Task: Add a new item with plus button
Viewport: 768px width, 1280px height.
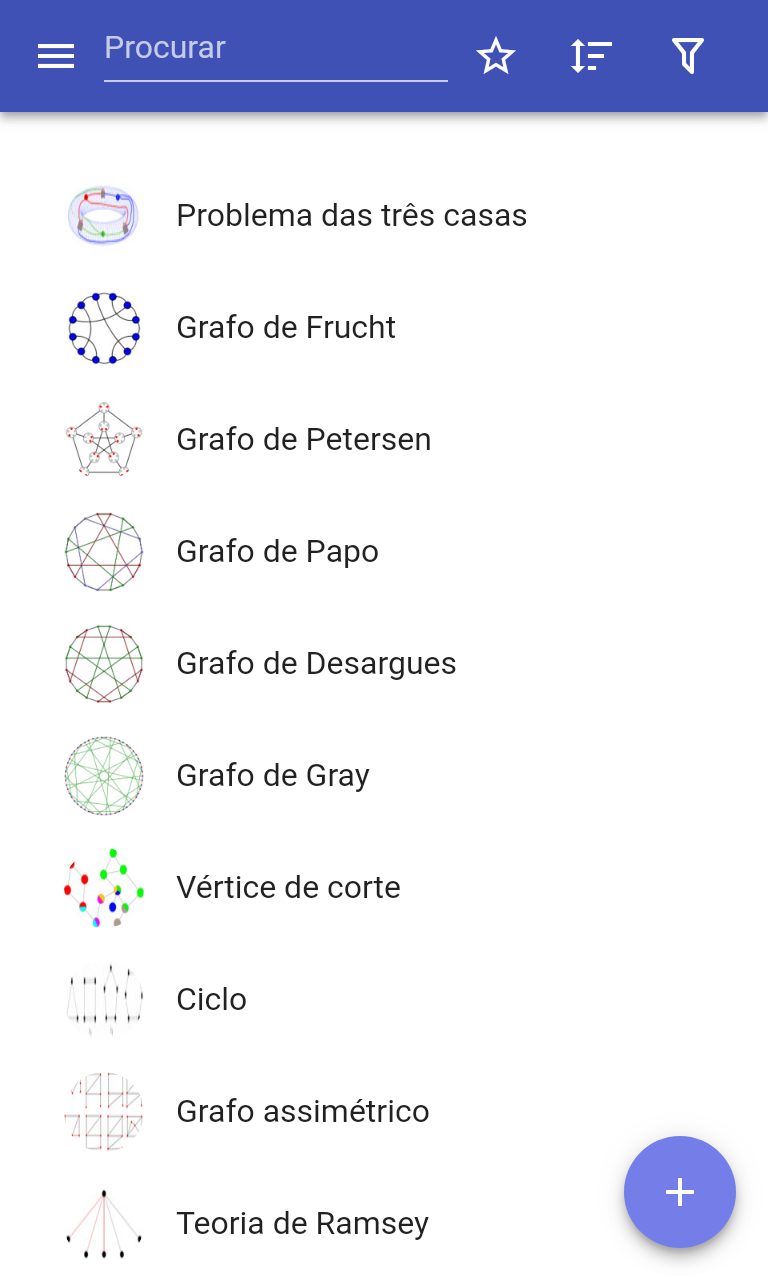Action: (680, 1192)
